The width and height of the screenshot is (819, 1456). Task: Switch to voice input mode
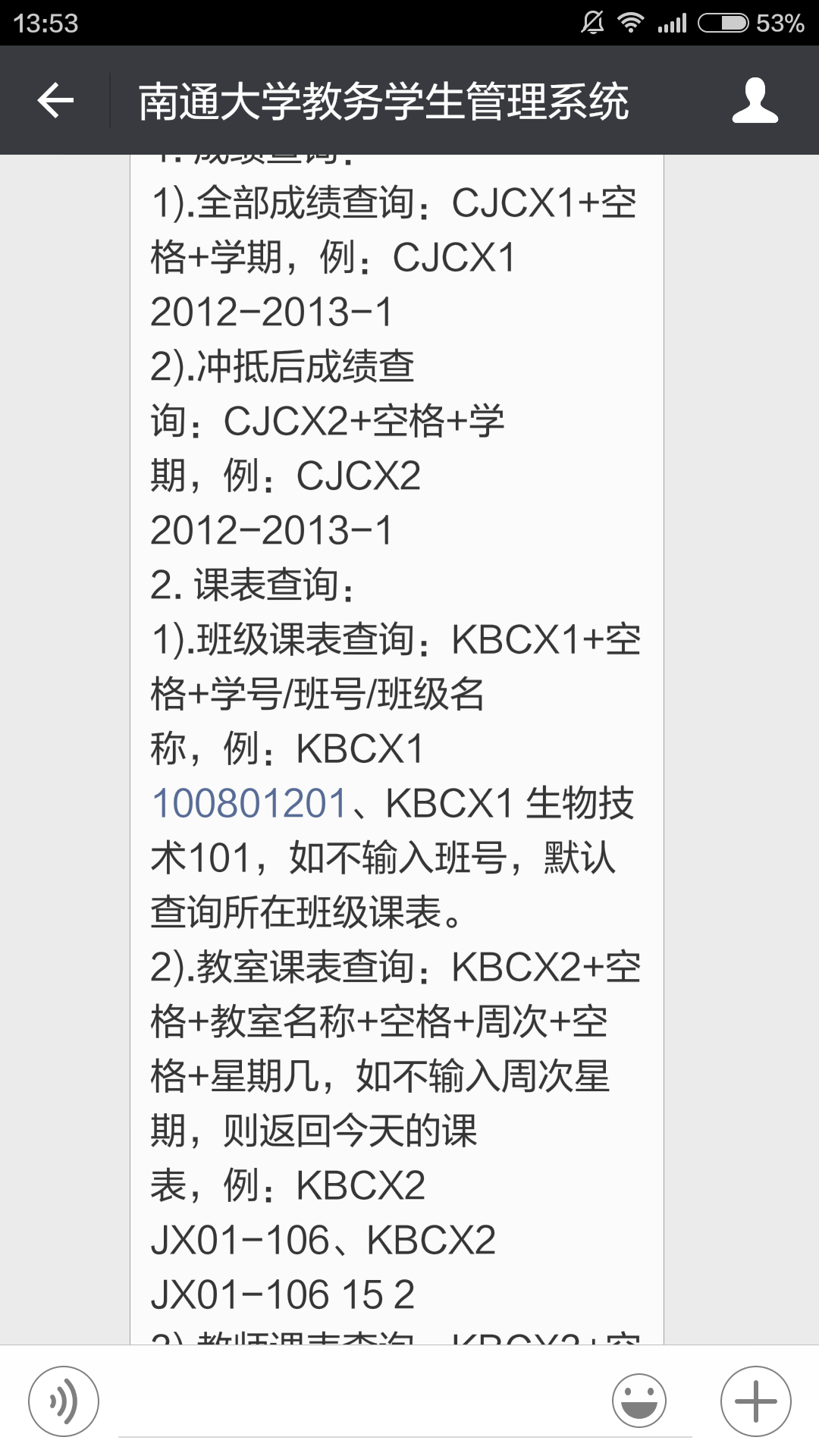[x=64, y=1401]
